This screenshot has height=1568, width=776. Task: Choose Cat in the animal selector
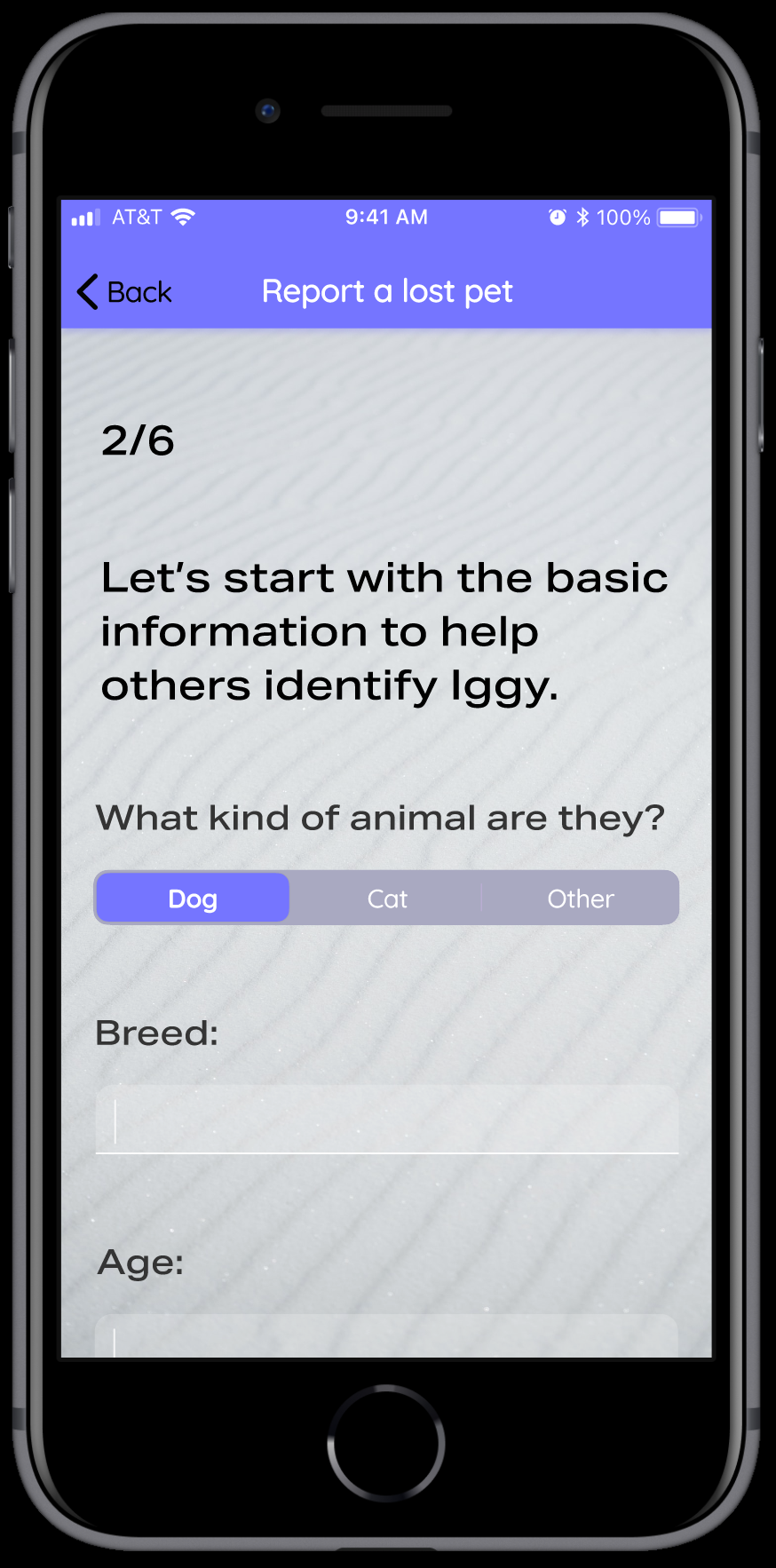click(x=387, y=899)
